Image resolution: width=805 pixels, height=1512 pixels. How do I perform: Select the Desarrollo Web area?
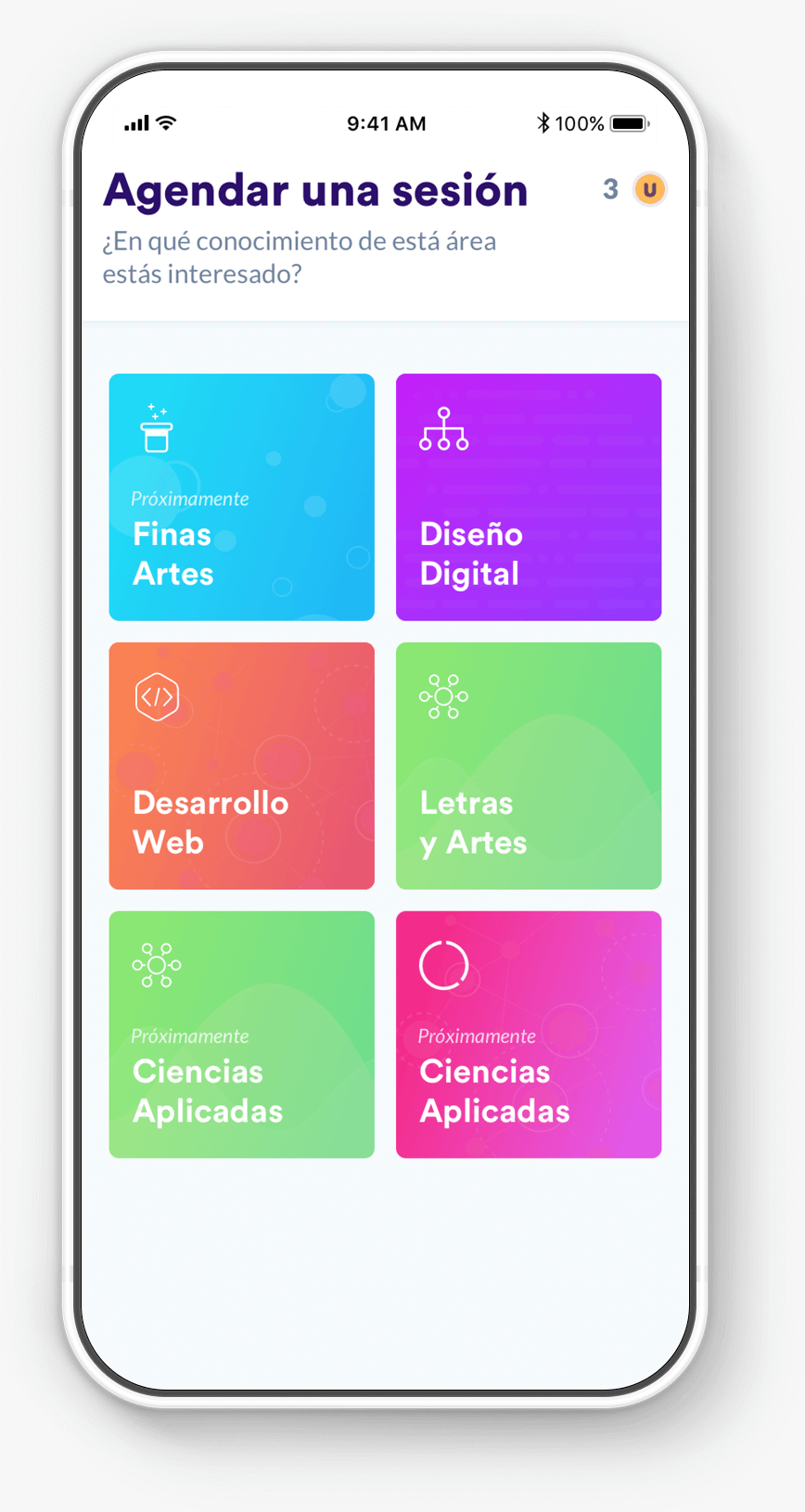241,766
